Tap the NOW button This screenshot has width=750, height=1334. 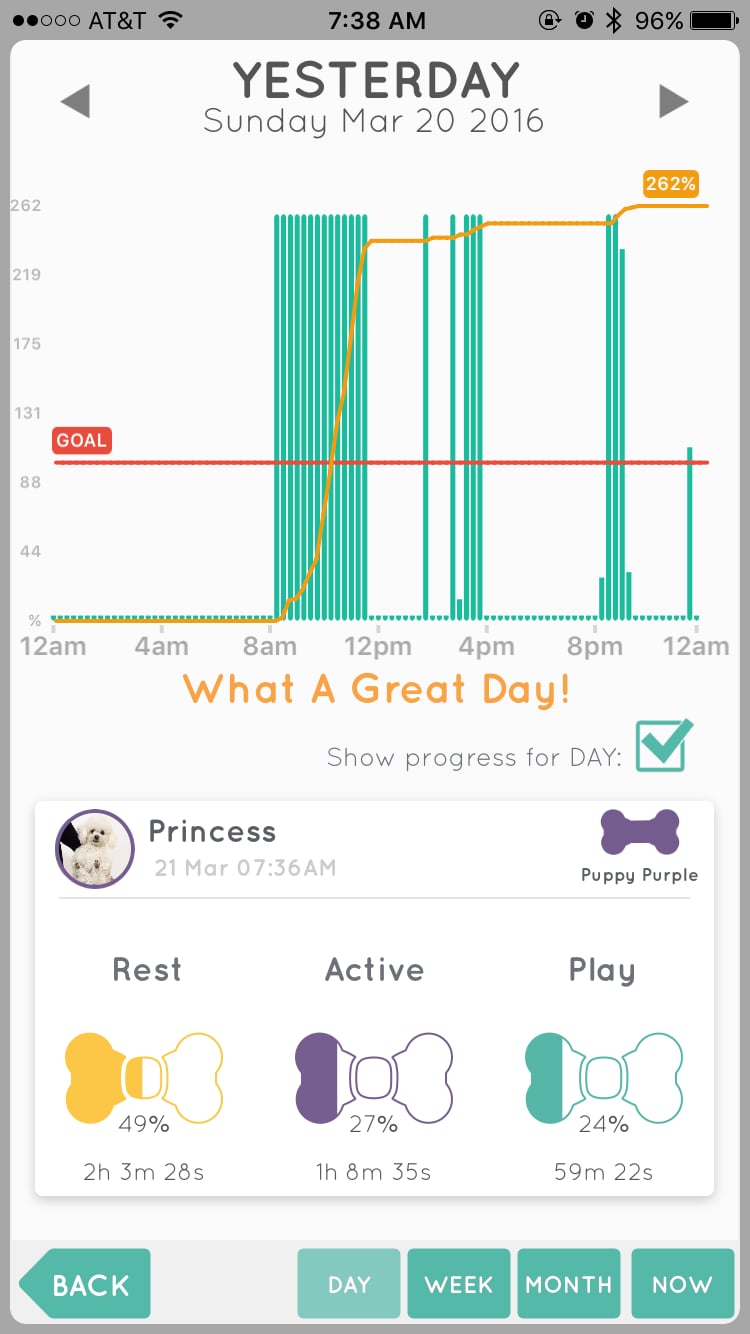[682, 1283]
